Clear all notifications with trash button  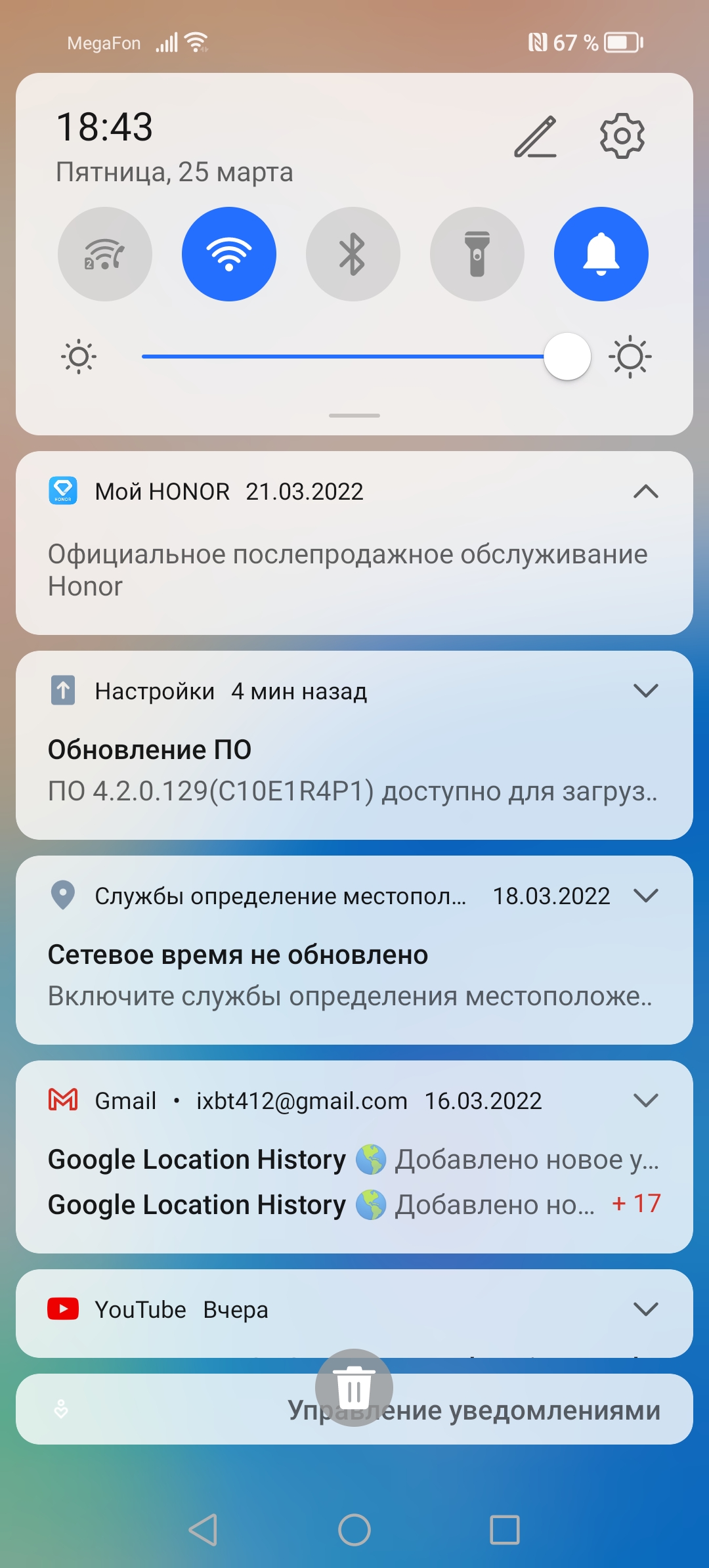[354, 1387]
